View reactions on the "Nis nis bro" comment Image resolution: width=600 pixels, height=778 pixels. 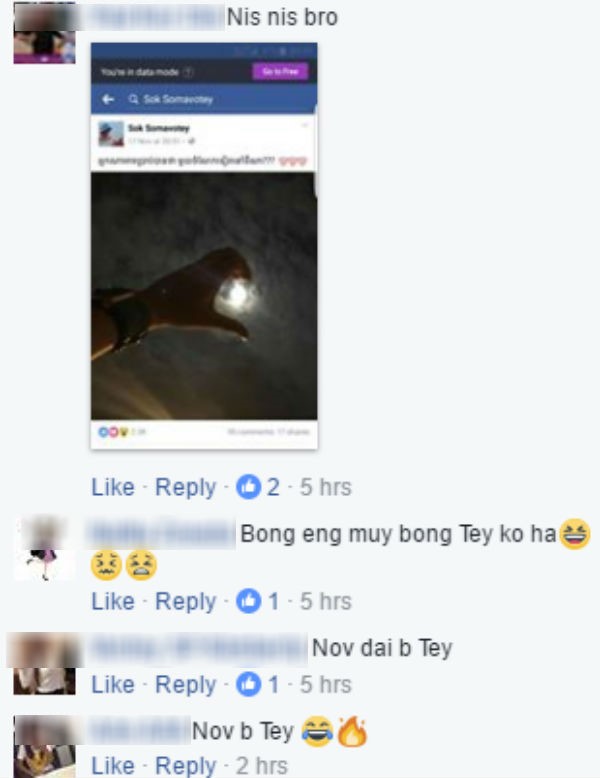point(258,488)
